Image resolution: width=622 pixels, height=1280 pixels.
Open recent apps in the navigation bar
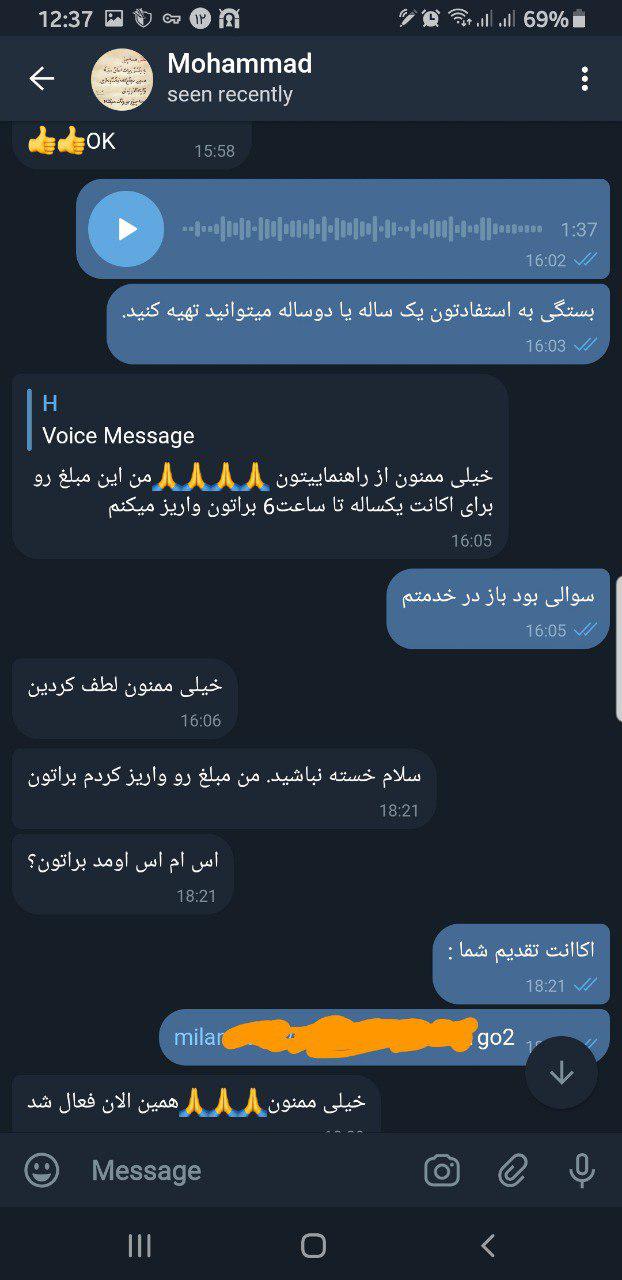click(x=140, y=1245)
